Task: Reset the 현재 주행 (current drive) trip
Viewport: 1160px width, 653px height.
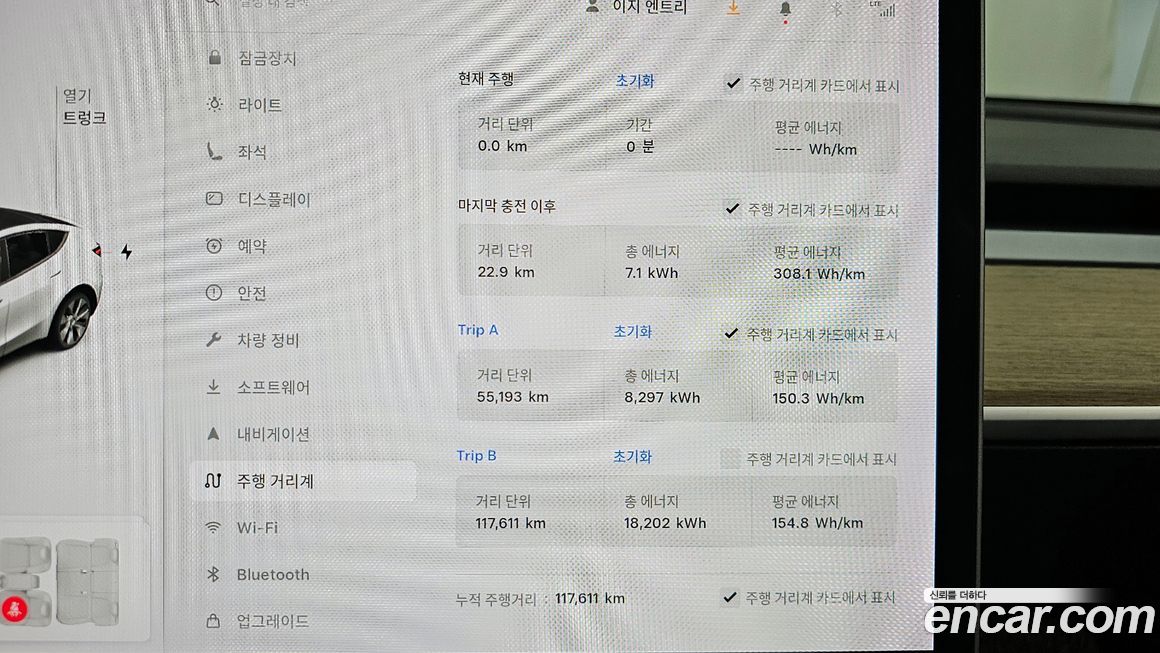Action: [634, 82]
